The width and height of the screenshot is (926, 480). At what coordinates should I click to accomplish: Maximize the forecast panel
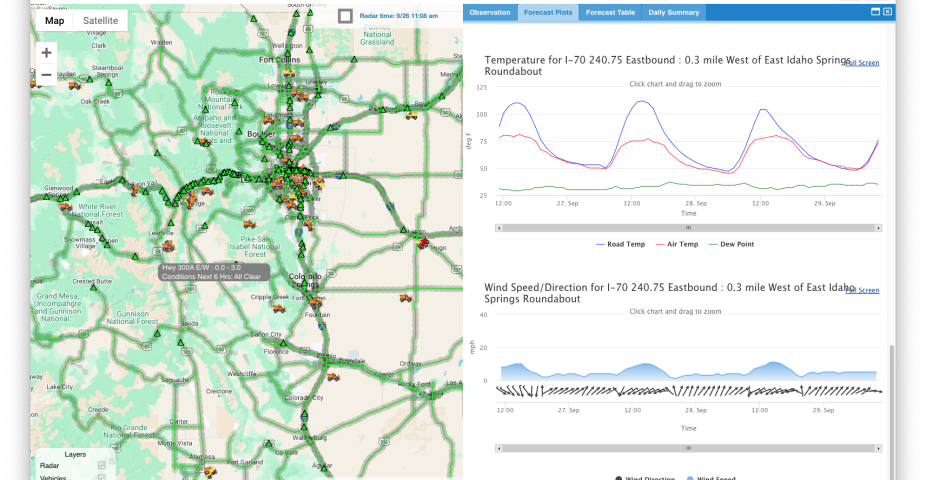[875, 11]
